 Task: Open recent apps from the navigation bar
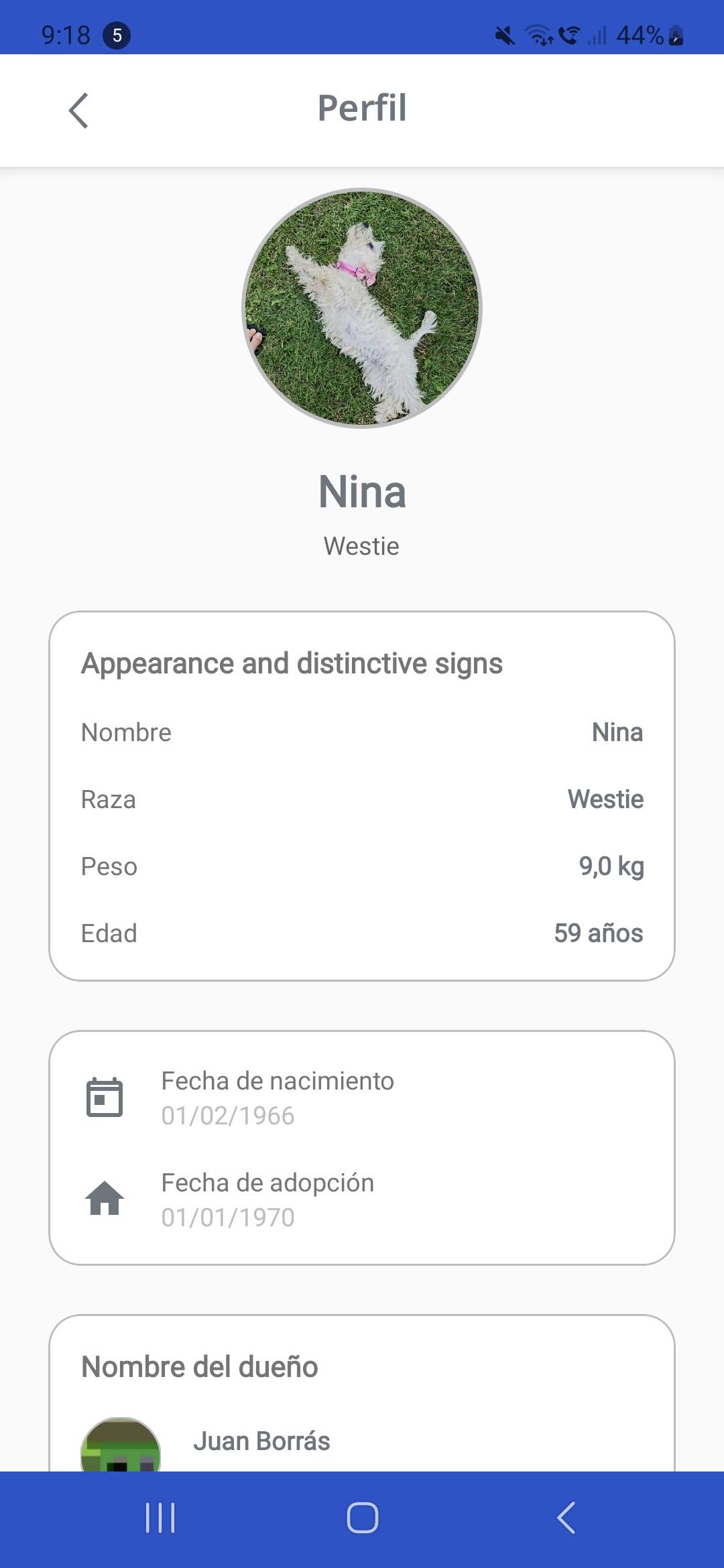tap(159, 1519)
